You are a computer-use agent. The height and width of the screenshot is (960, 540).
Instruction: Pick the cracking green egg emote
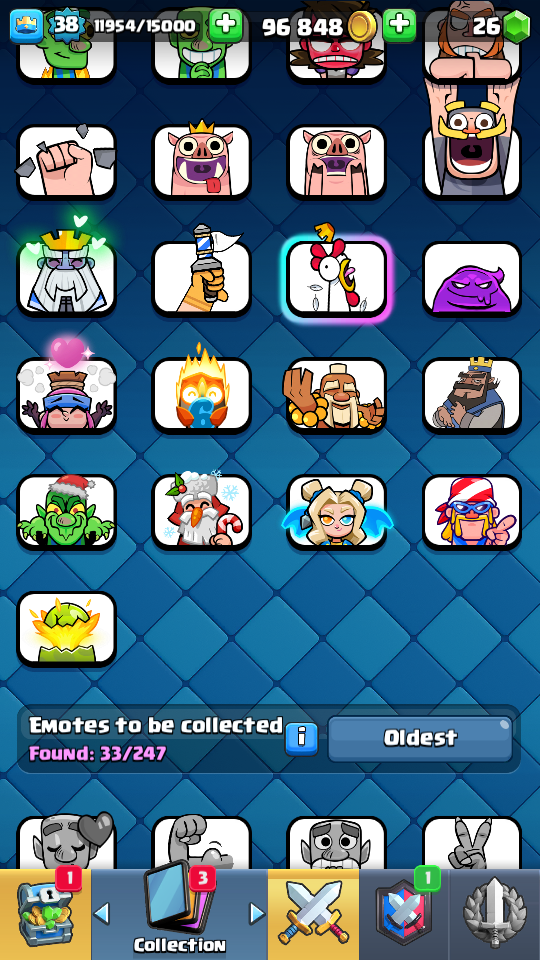pos(67,628)
